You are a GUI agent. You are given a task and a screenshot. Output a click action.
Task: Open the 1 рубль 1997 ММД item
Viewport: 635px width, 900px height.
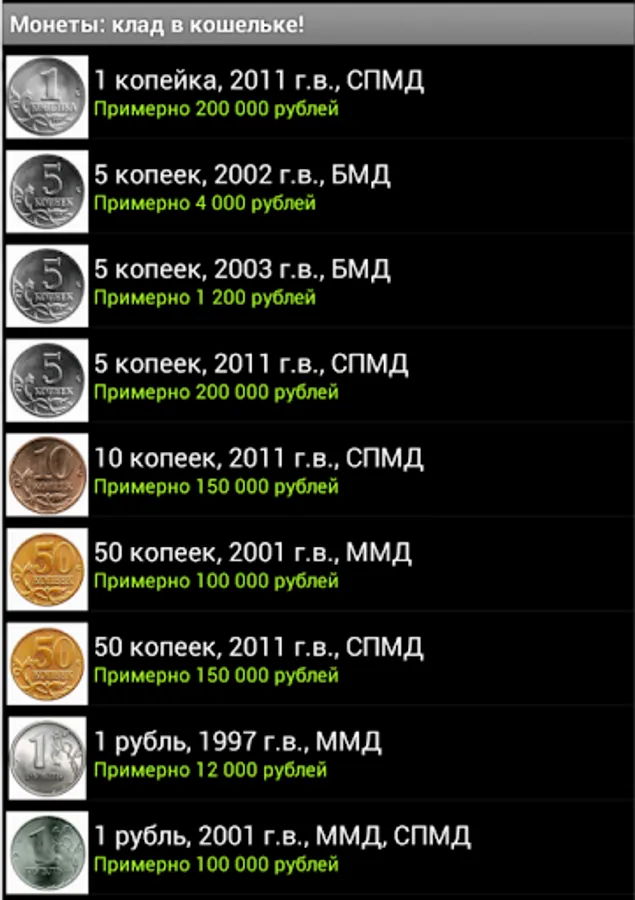pyautogui.click(x=318, y=758)
